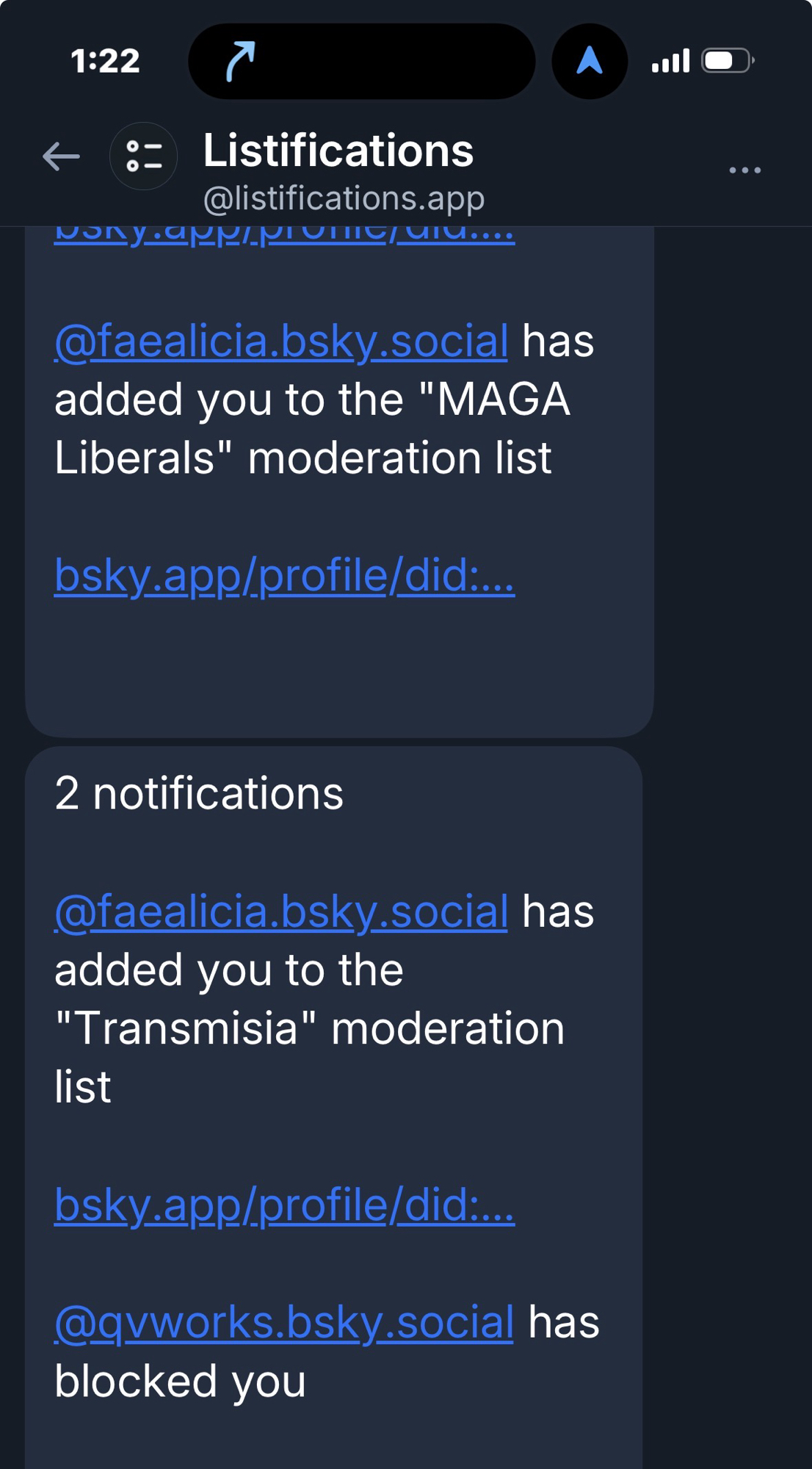Screen dimensions: 812x1469
Task: Open the bsky.app link under Transmisia
Action: tap(284, 1205)
